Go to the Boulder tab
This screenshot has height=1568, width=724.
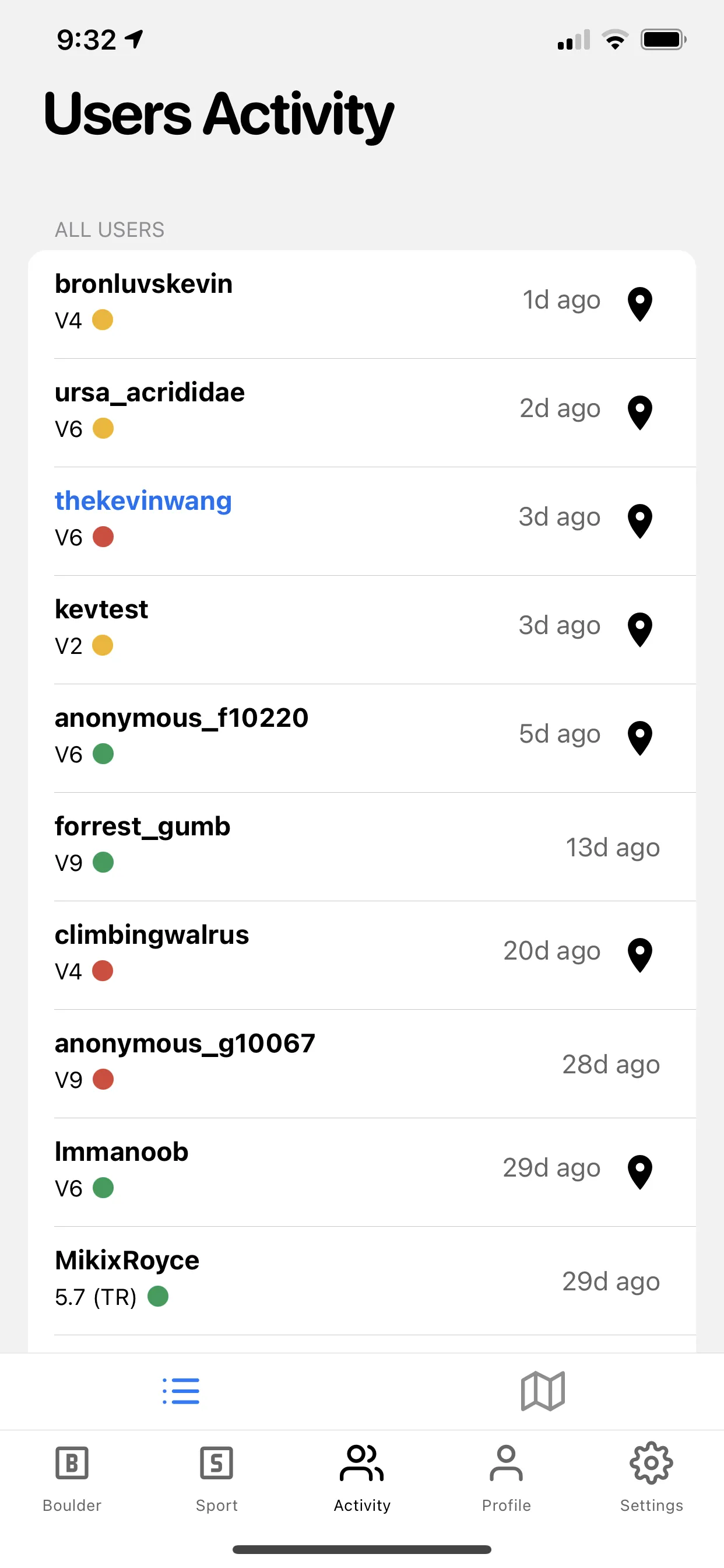click(x=72, y=1478)
